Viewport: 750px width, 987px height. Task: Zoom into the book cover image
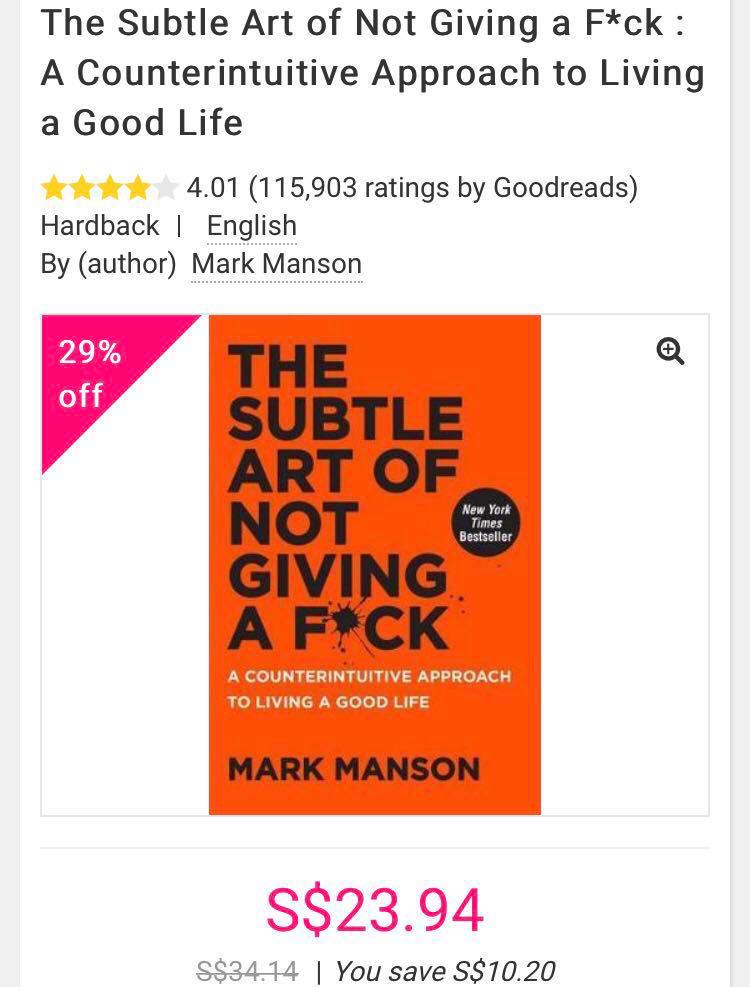pos(670,351)
